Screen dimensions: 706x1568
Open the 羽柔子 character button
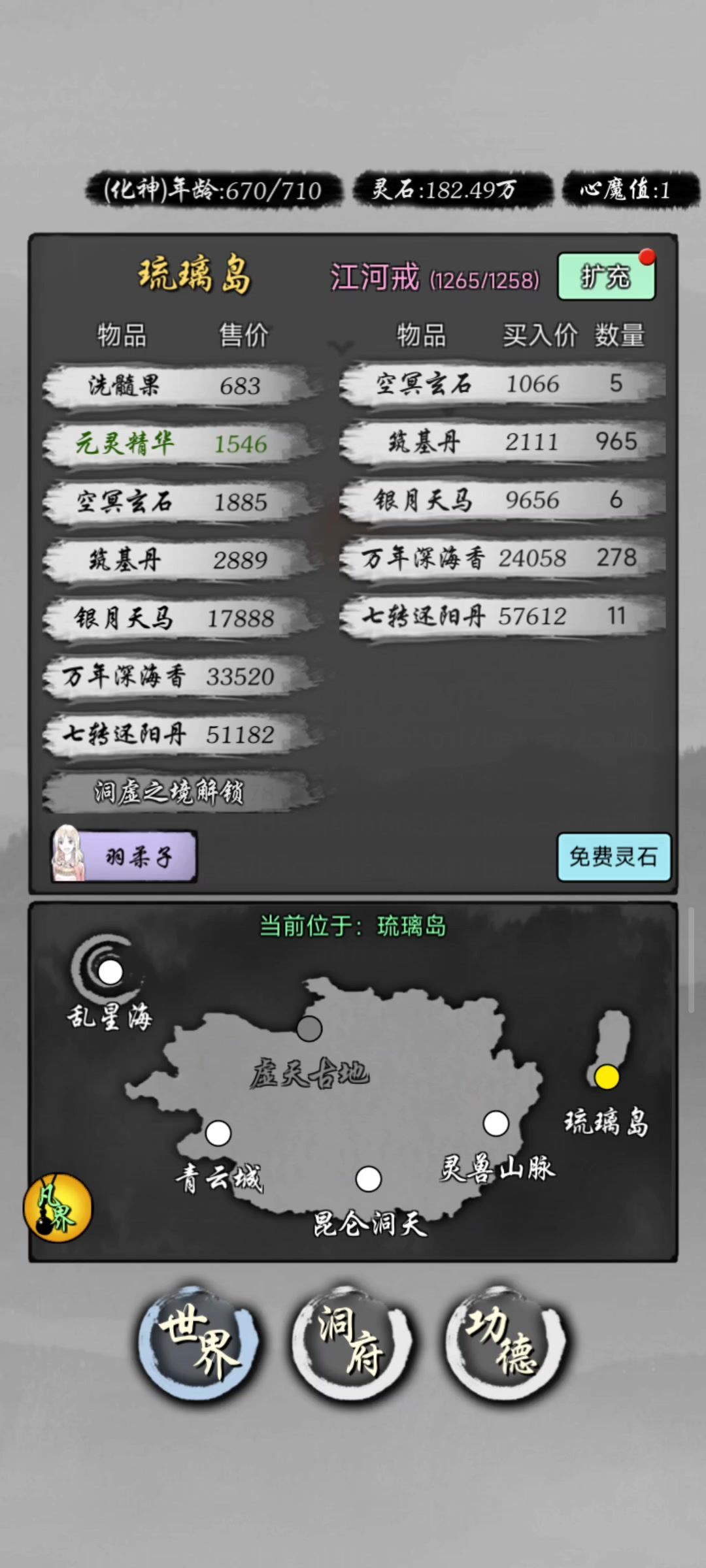[x=124, y=857]
